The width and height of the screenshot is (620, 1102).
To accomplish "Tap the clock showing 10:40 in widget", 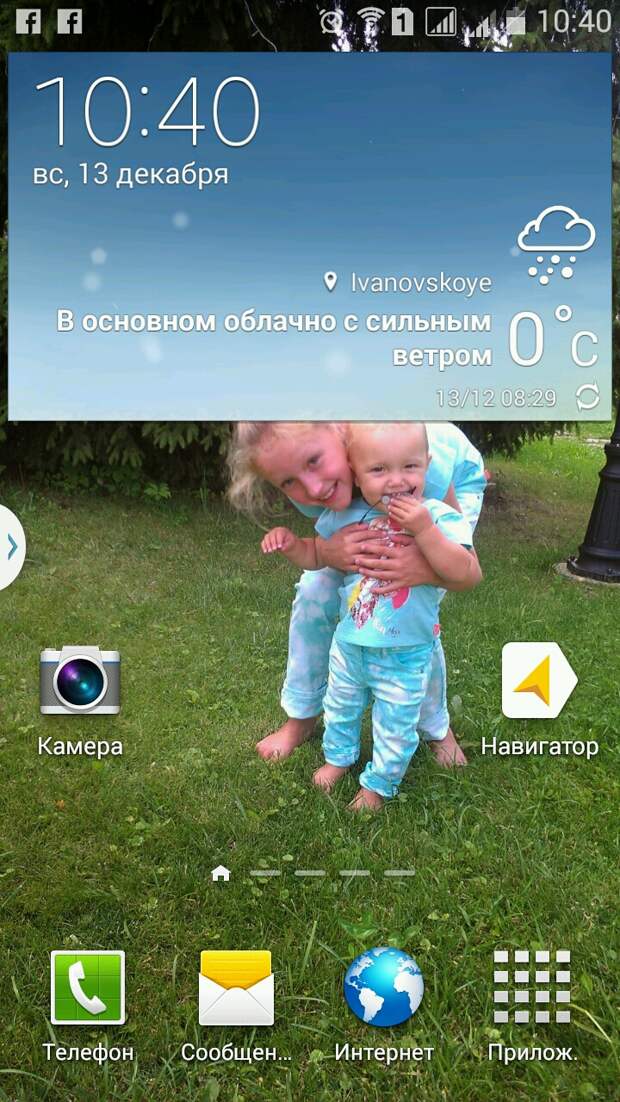I will click(148, 111).
